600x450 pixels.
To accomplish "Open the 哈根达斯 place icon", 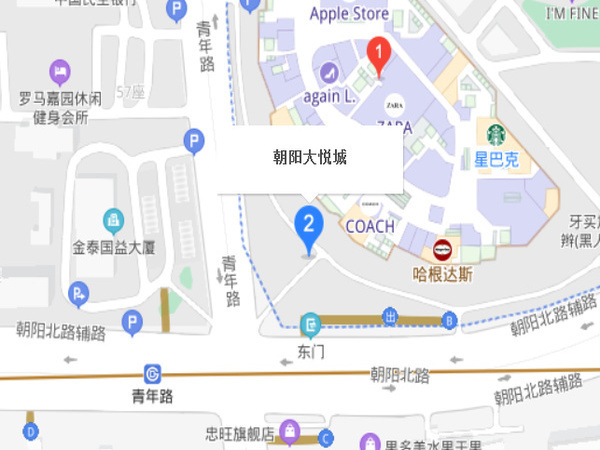I will pos(442,250).
